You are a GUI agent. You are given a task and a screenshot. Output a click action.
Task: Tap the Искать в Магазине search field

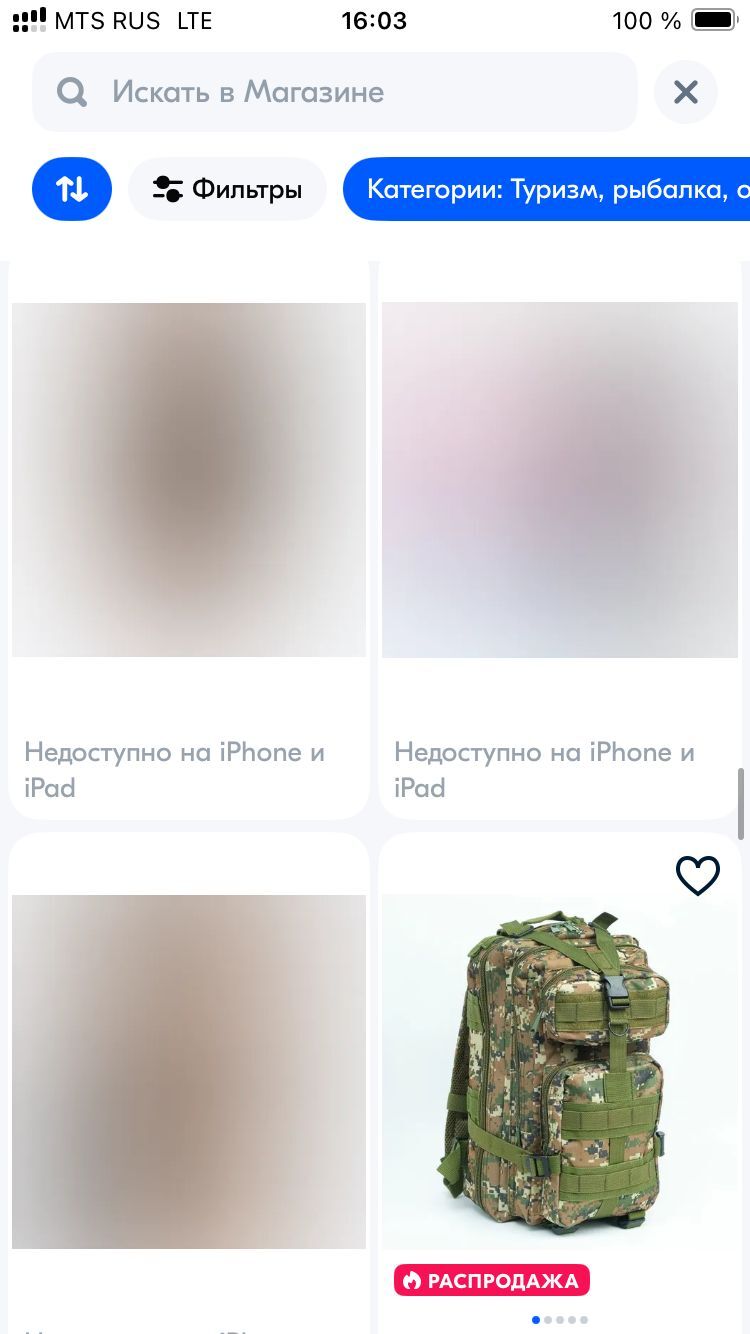pos(335,92)
